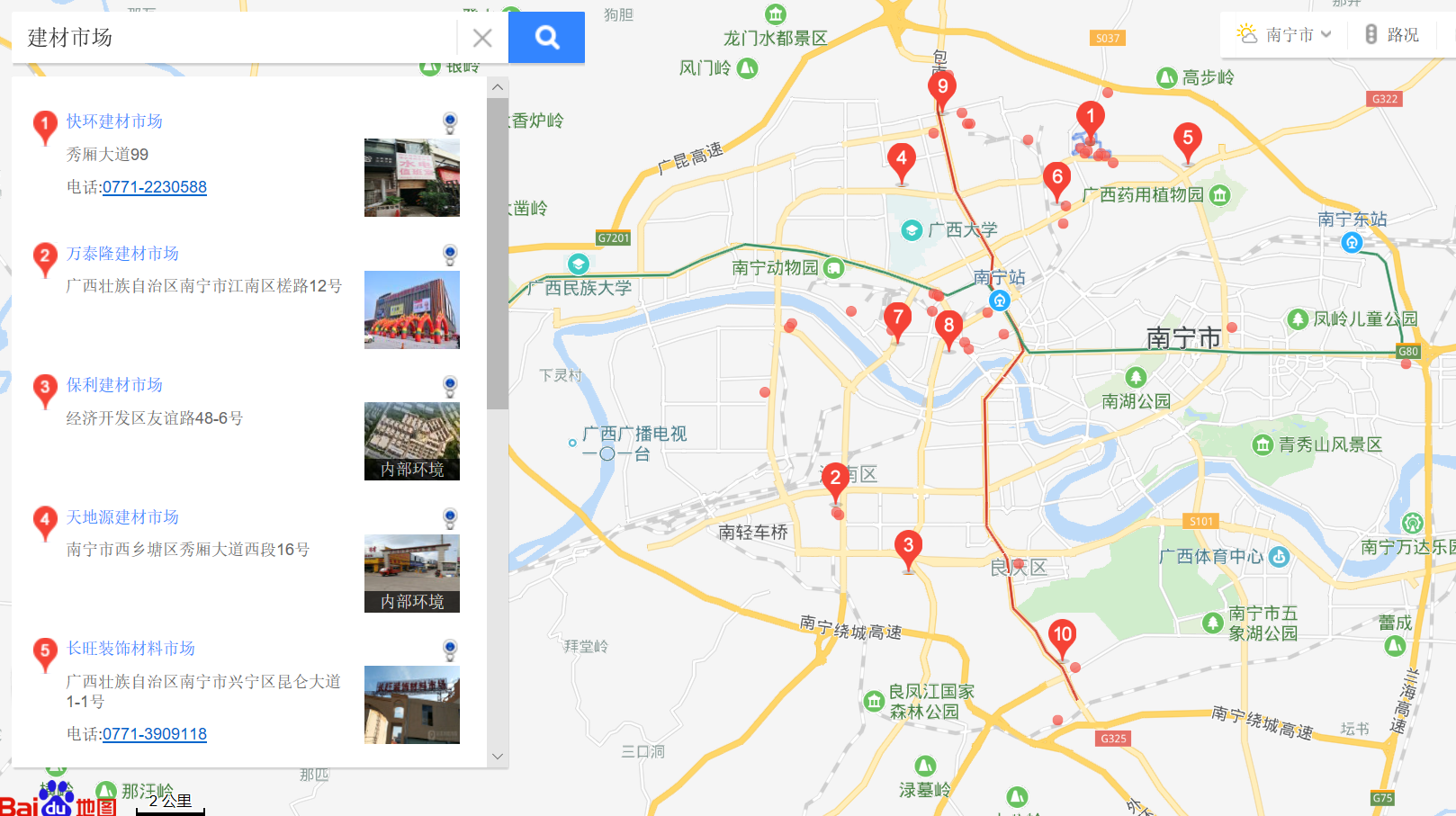Tap the blue search magnifier button
Screen dimensions: 1456x816
click(x=546, y=38)
